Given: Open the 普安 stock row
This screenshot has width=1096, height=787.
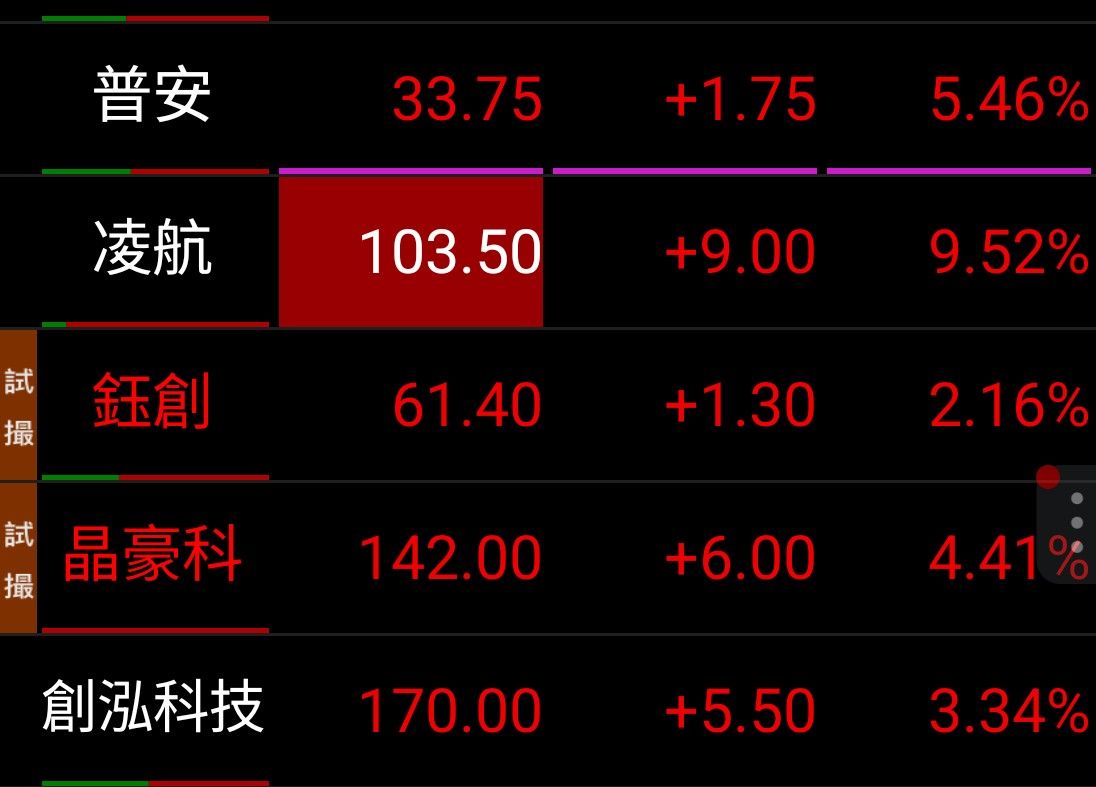Looking at the screenshot, I should 153,98.
